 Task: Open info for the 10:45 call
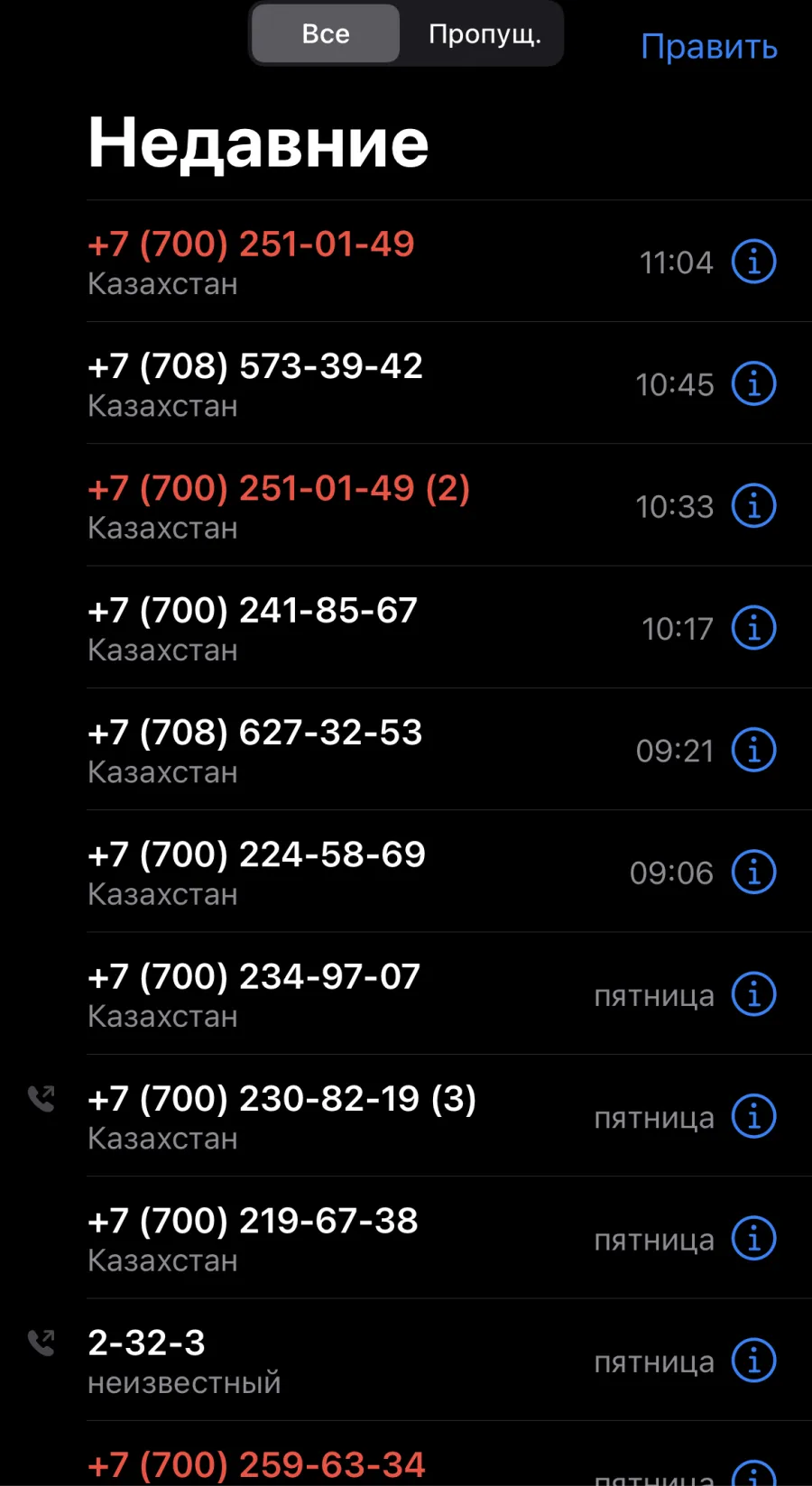pyautogui.click(x=753, y=384)
